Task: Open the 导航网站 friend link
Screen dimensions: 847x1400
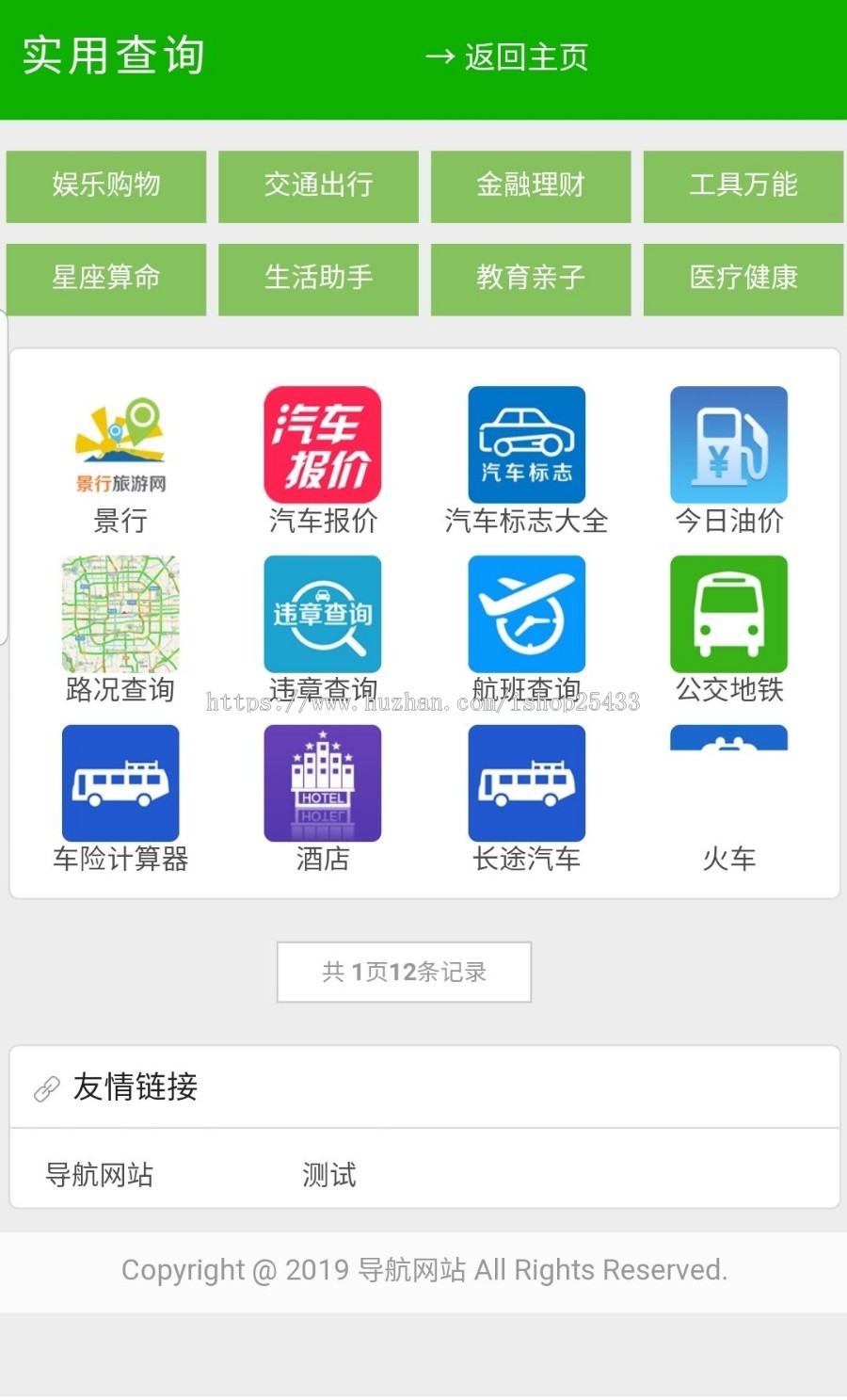Action: pos(100,1174)
